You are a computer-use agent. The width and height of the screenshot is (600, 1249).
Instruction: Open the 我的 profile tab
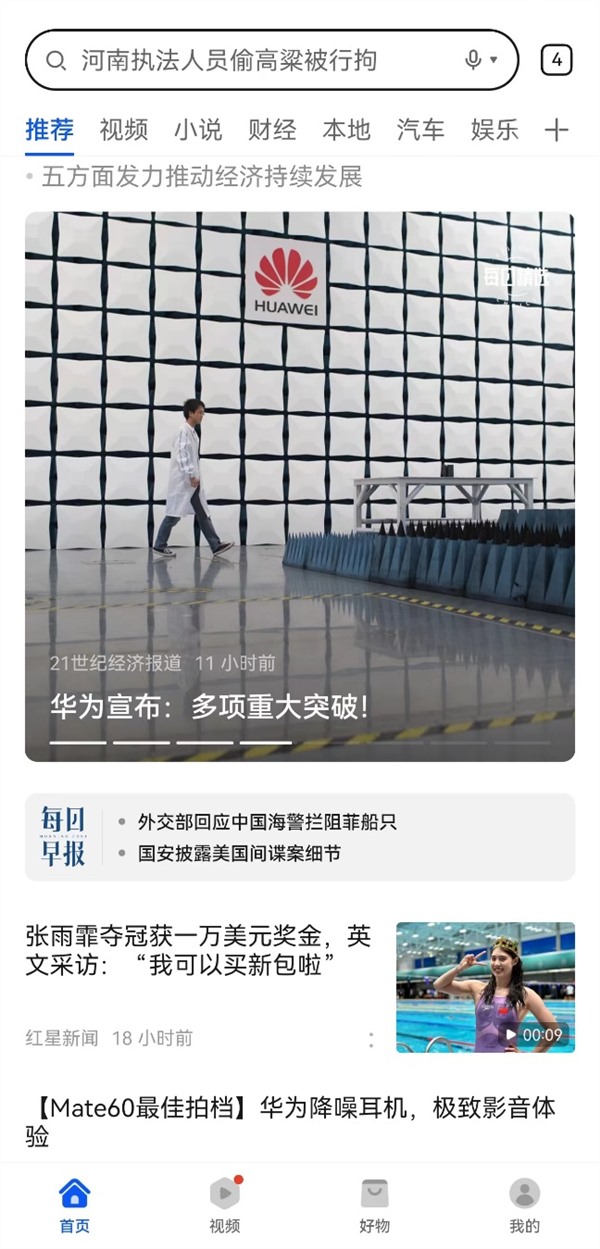click(x=524, y=1205)
